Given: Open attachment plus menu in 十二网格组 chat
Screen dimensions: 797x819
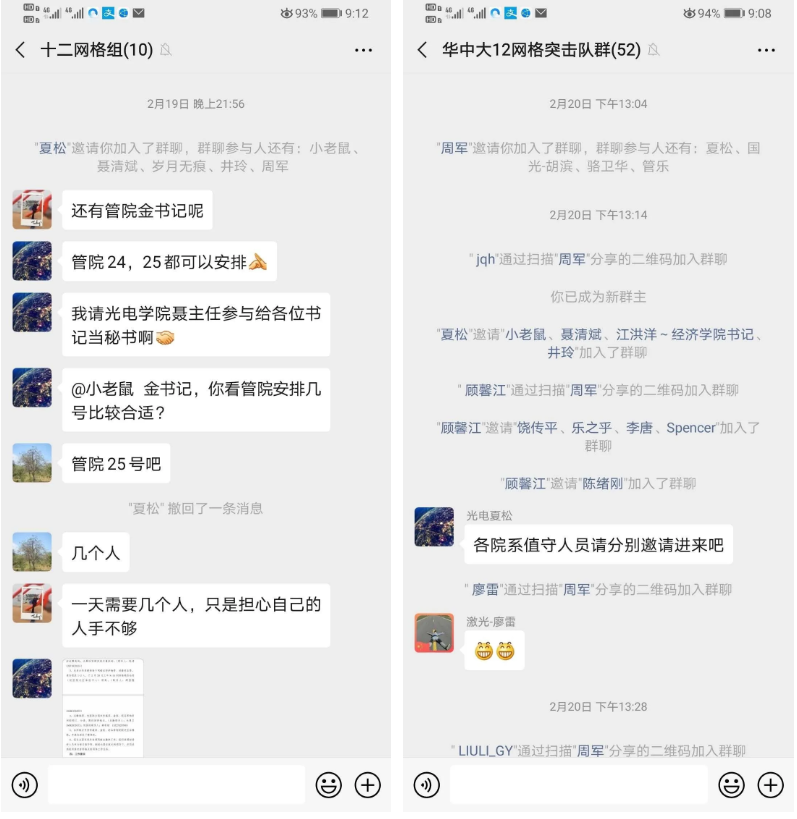Looking at the screenshot, I should coord(368,785).
